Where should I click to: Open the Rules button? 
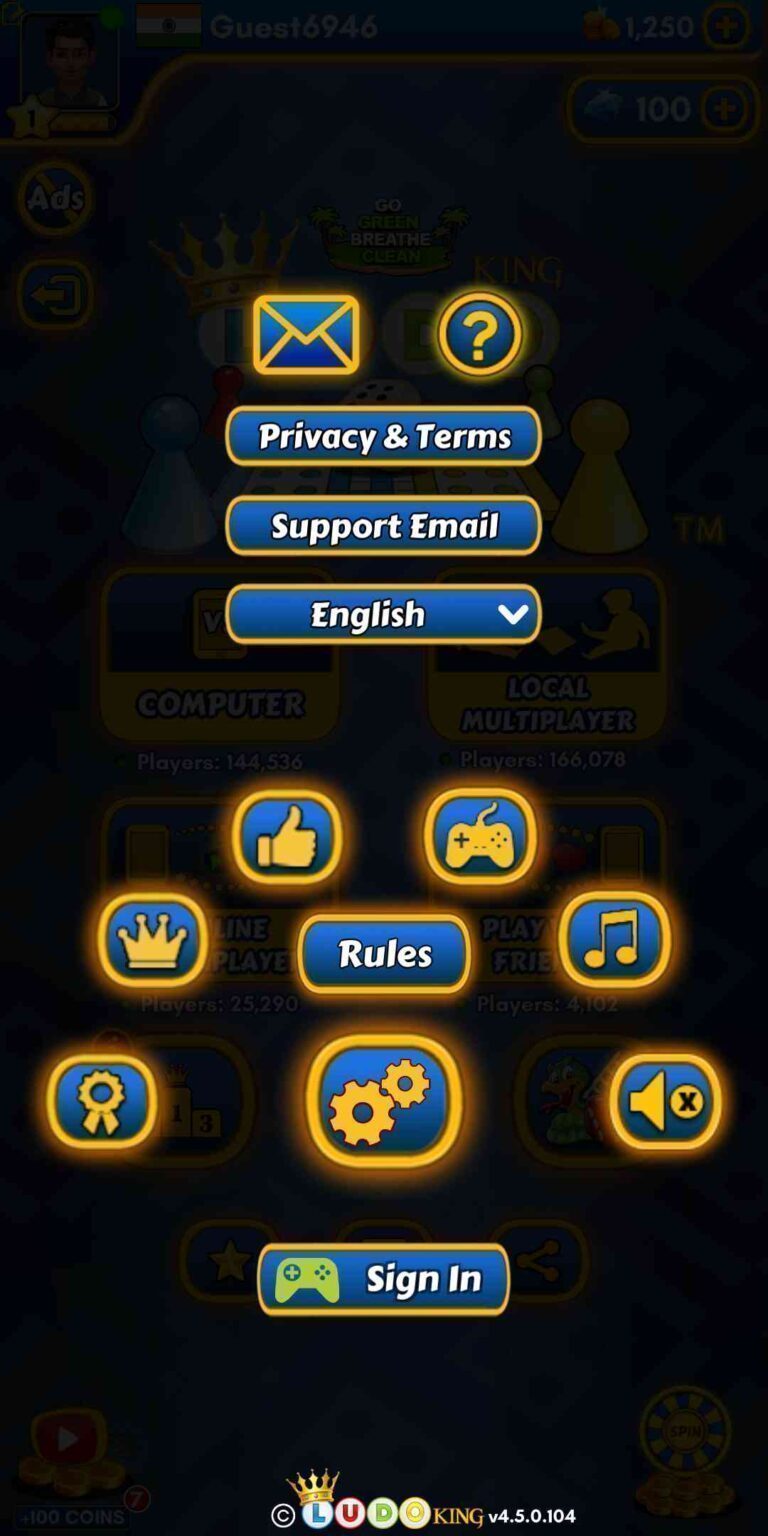click(384, 954)
